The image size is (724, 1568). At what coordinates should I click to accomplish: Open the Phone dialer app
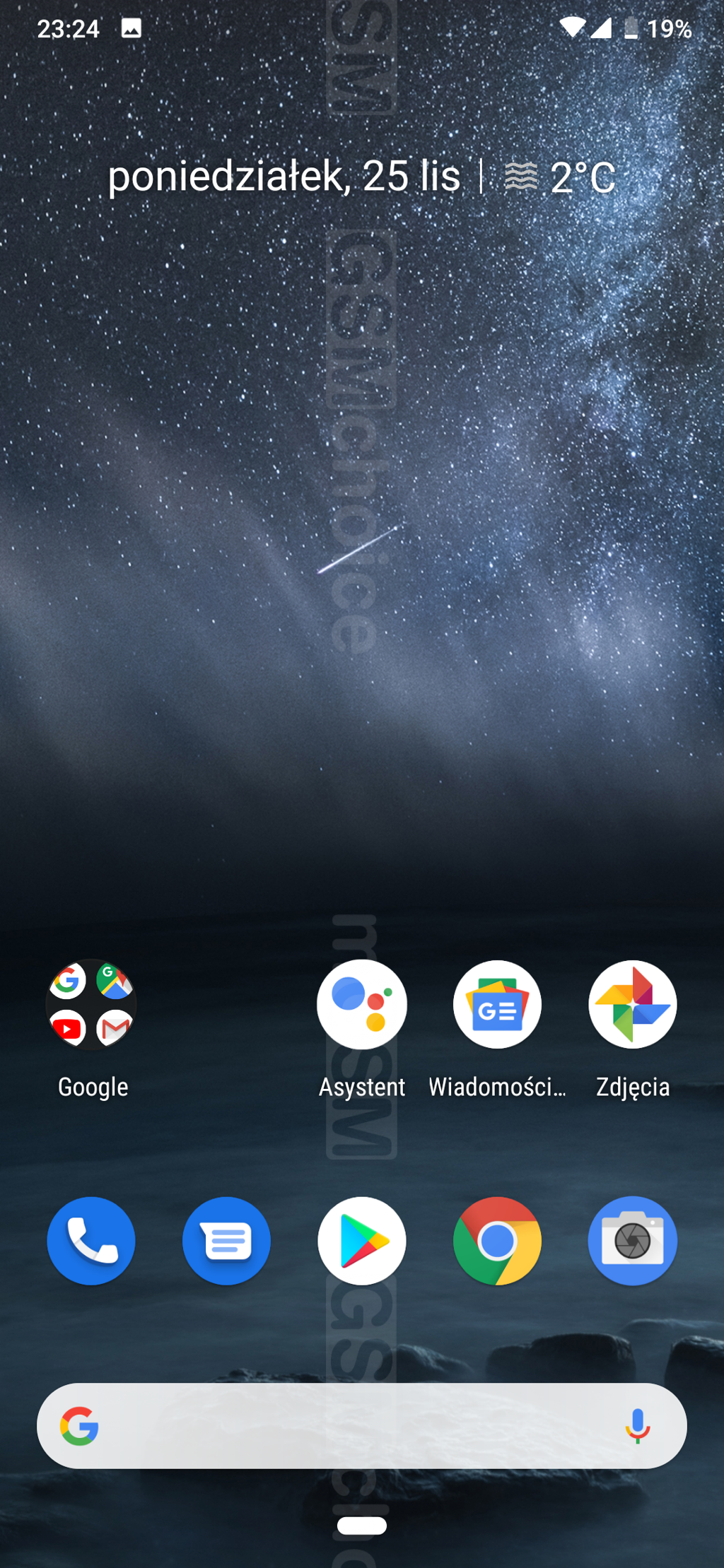(x=91, y=1241)
